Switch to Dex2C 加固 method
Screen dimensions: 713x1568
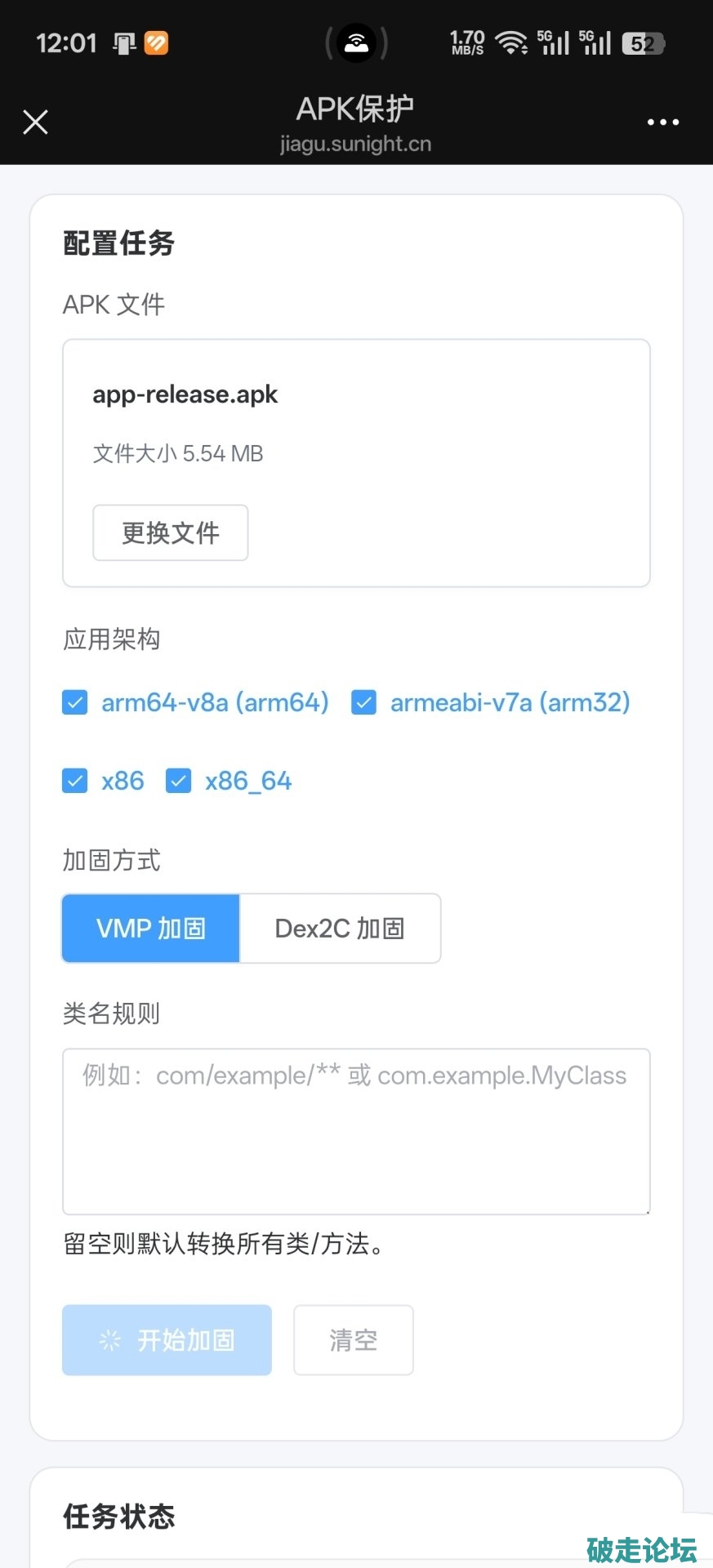pyautogui.click(x=340, y=929)
